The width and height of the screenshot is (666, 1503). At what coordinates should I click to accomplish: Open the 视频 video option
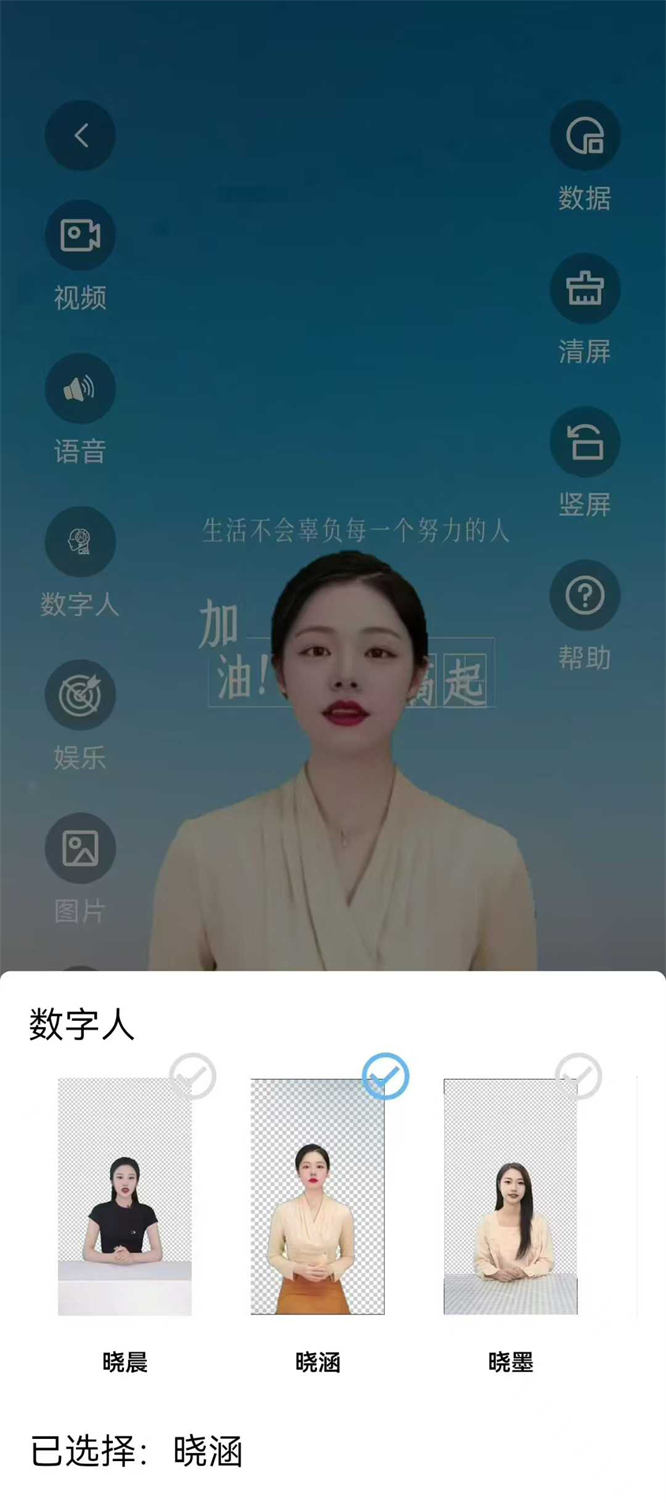[x=80, y=236]
